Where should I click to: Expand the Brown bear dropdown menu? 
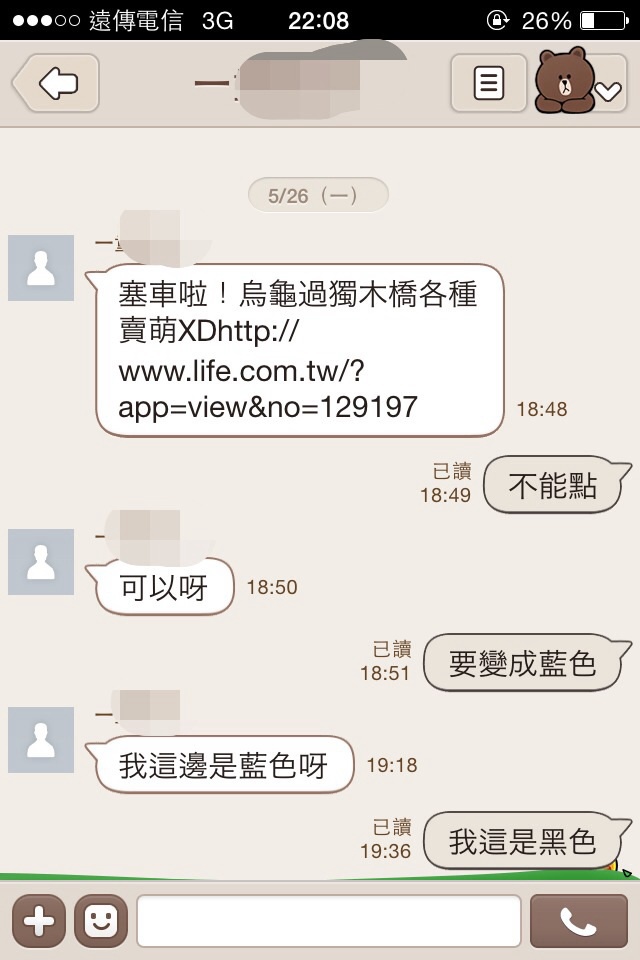[608, 92]
